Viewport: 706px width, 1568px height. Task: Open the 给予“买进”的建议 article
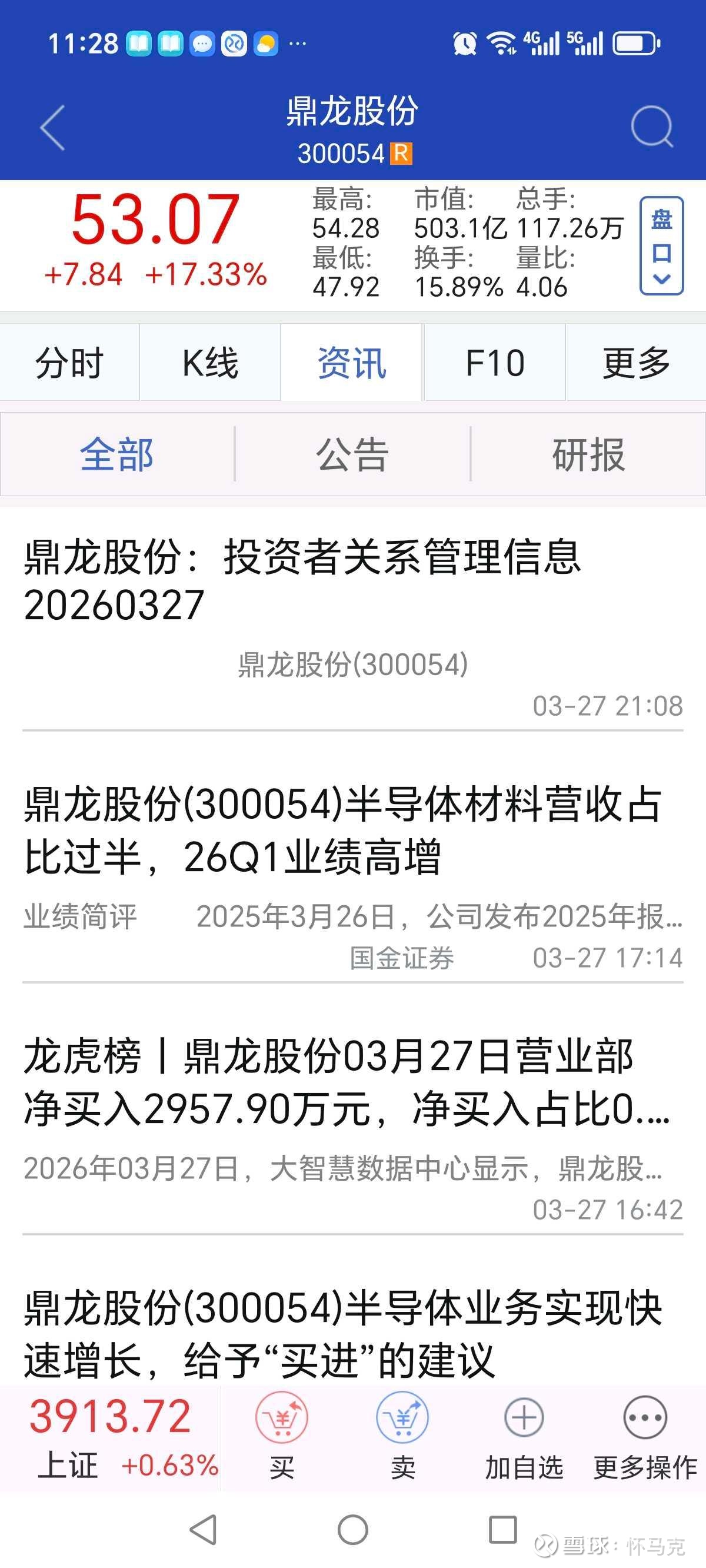pyautogui.click(x=353, y=1333)
